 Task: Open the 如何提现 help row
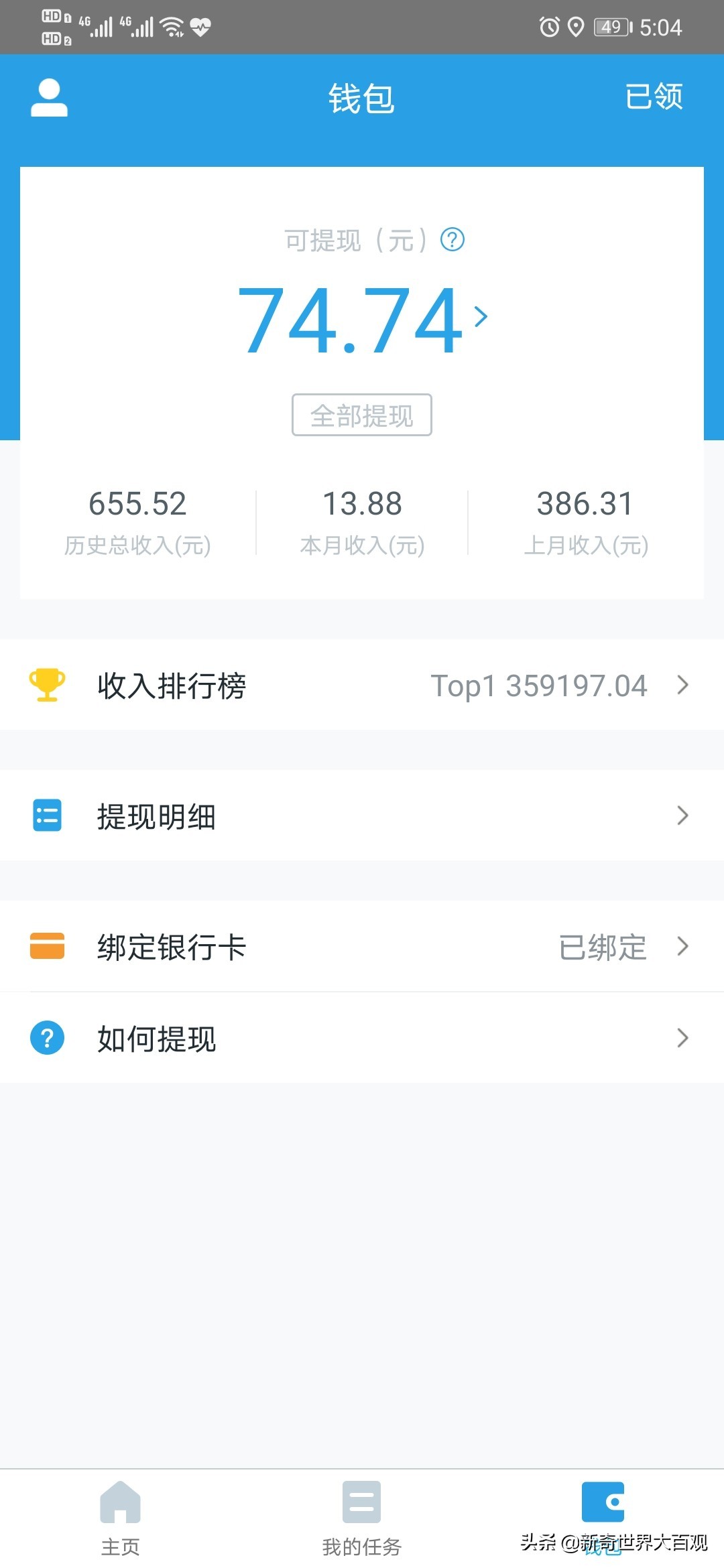click(x=362, y=1038)
